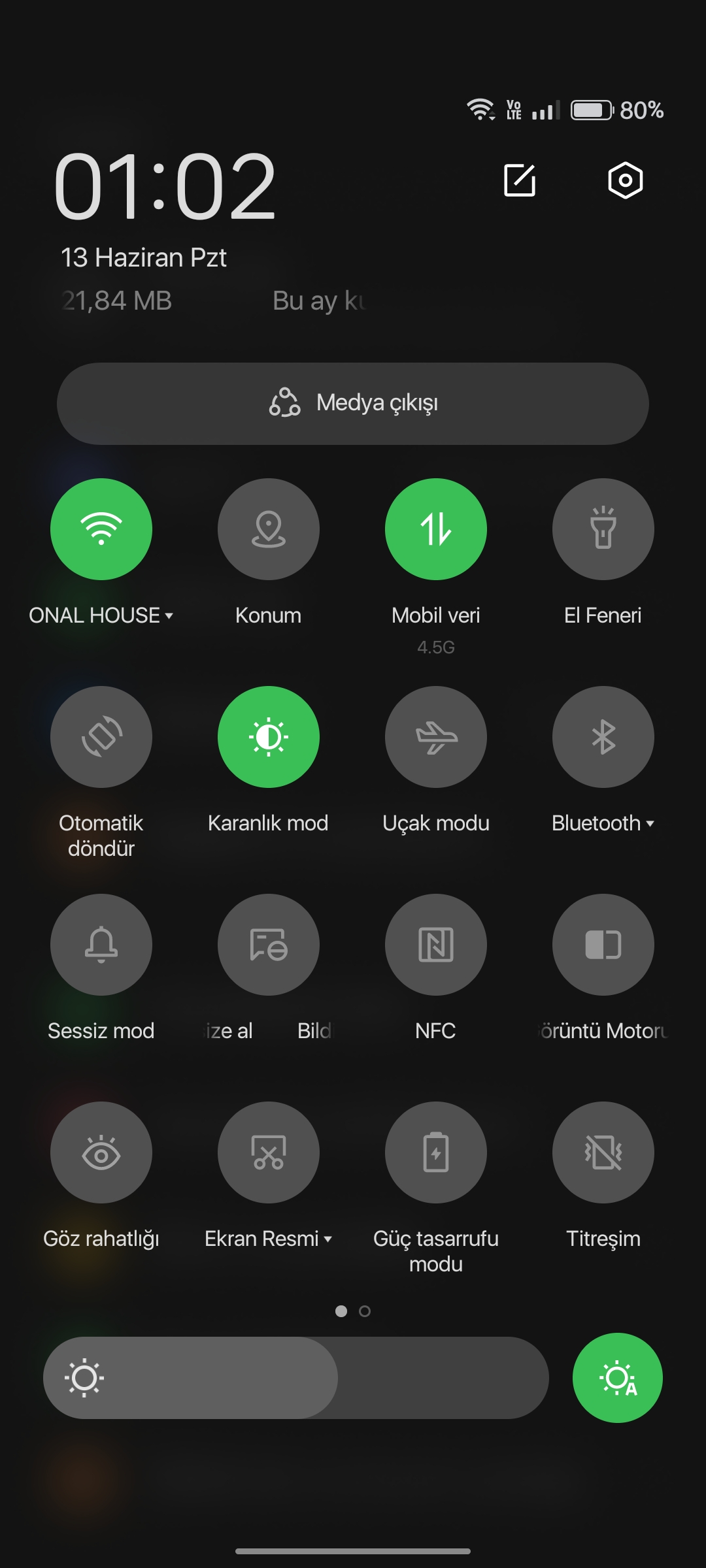
Task: Turn on El Feneri flashlight
Action: (603, 529)
